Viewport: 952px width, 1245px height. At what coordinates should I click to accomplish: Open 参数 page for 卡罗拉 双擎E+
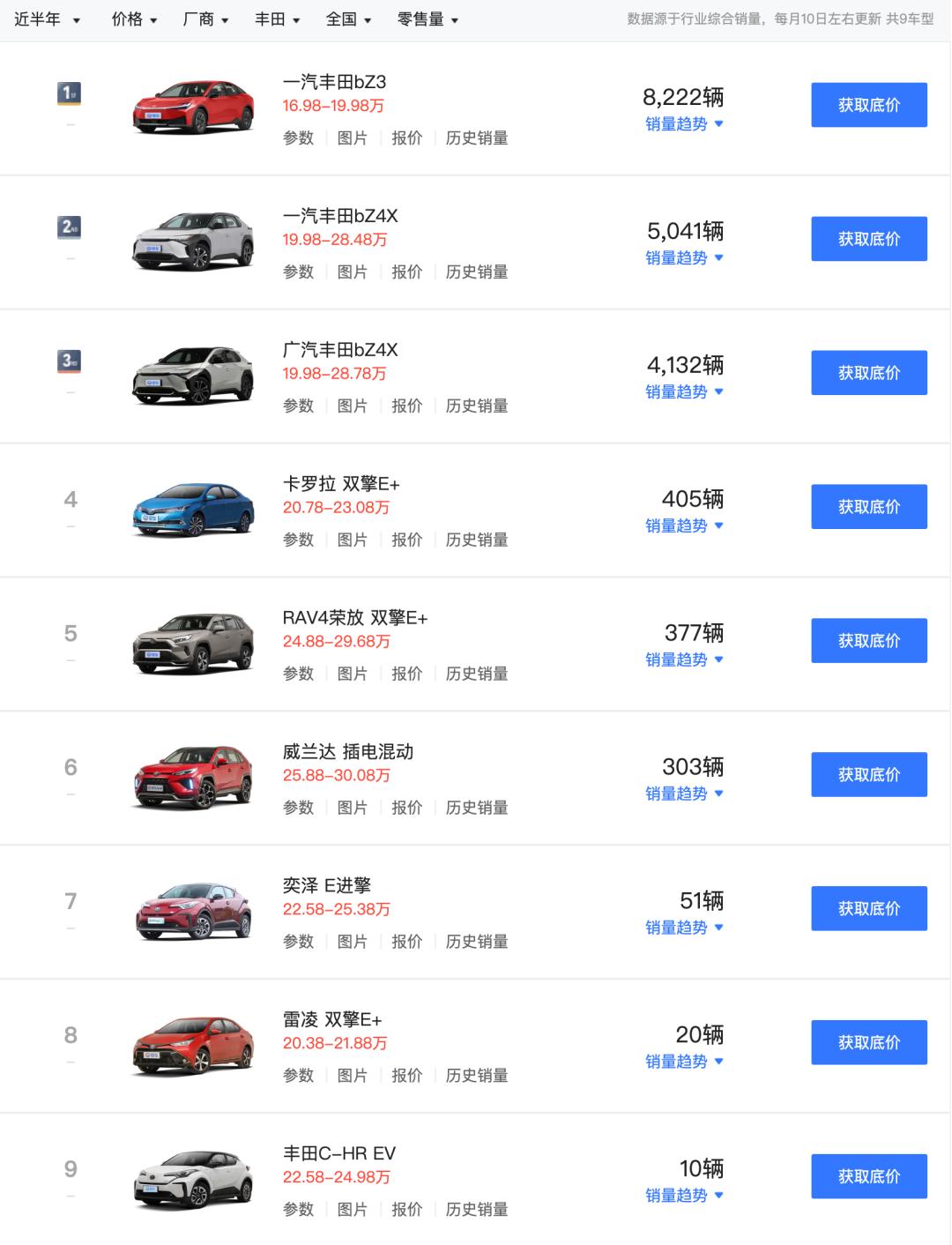click(298, 539)
